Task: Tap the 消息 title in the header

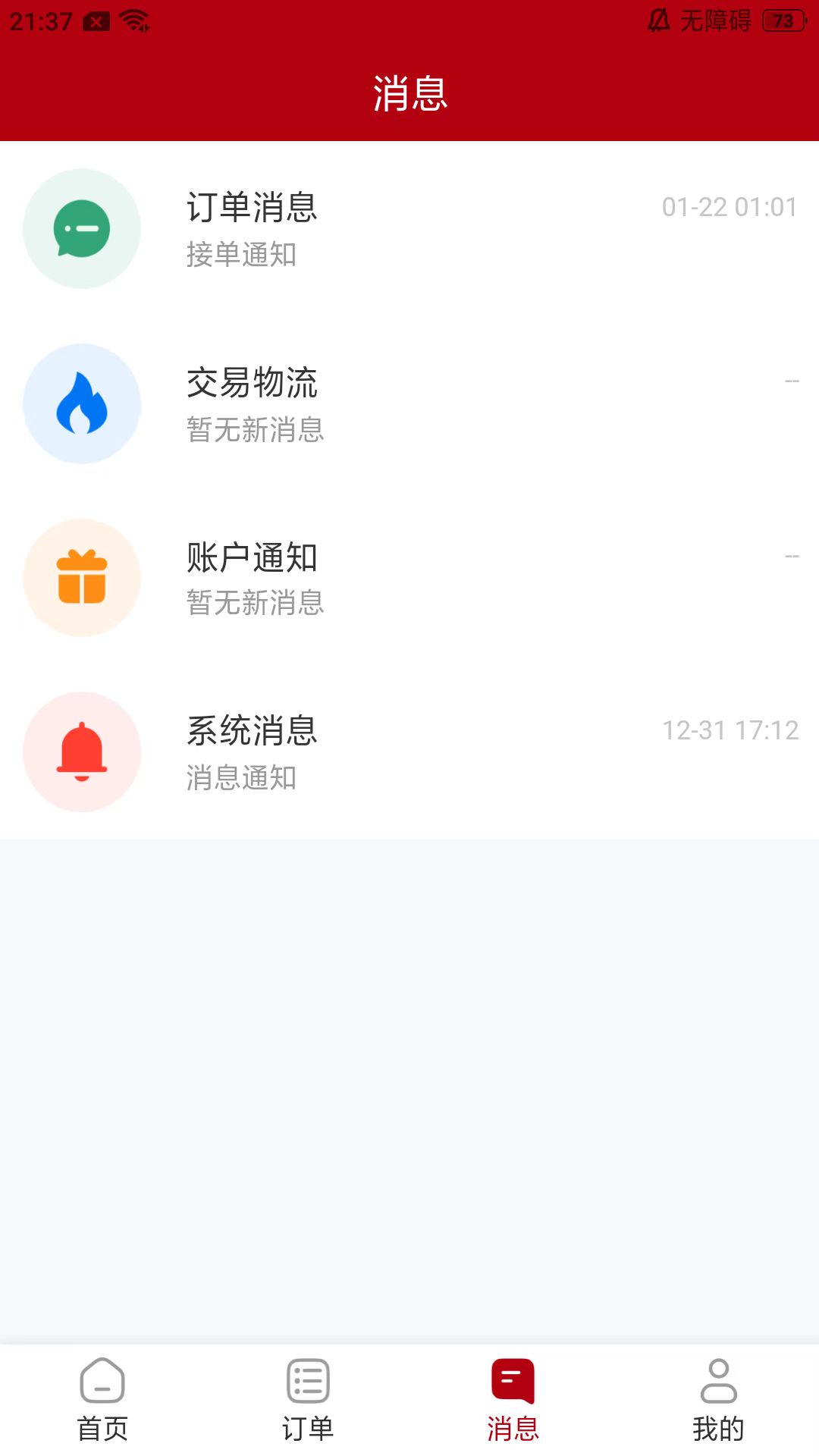Action: (x=409, y=95)
